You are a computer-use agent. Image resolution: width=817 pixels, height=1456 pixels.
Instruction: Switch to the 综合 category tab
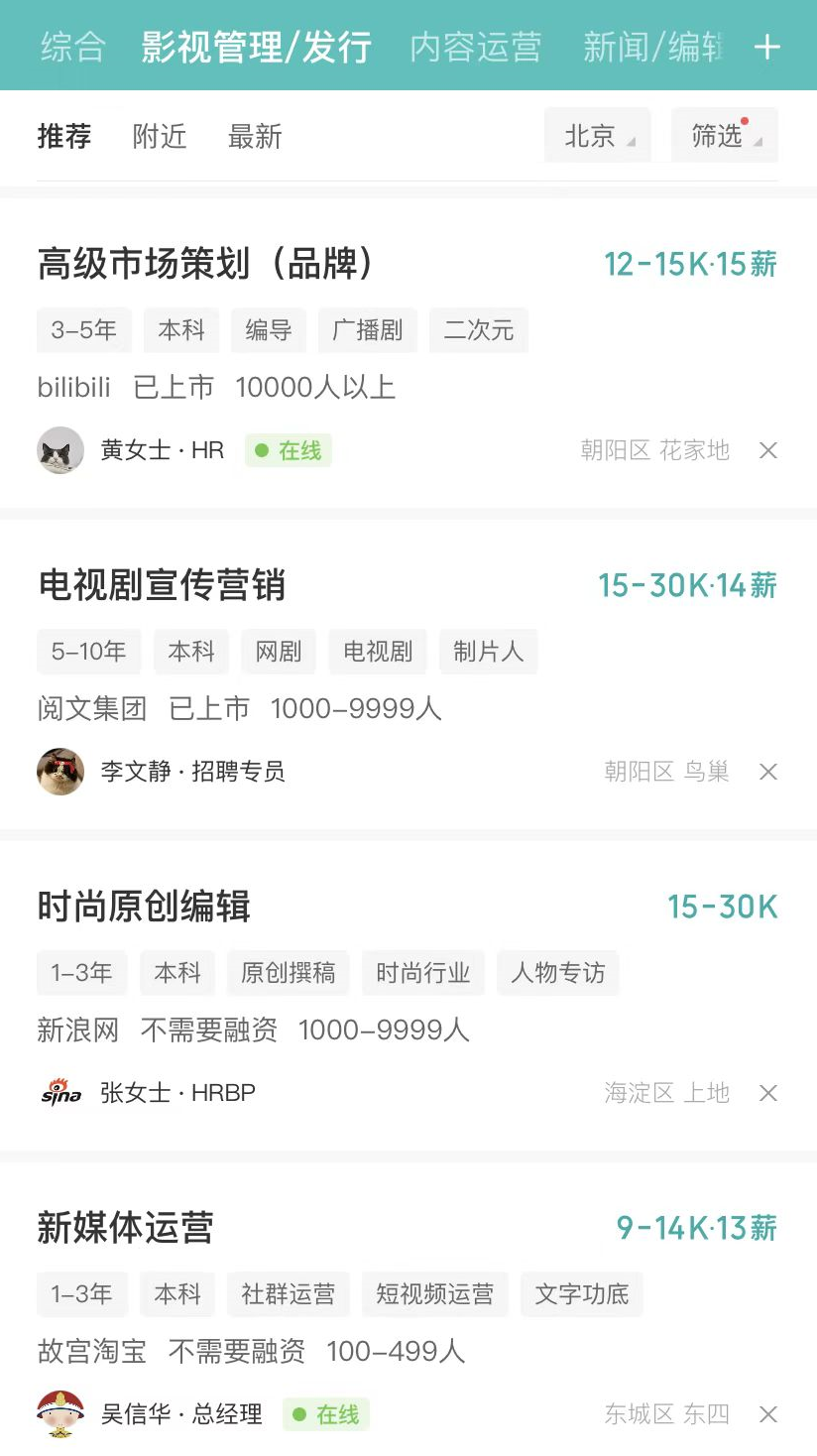[x=72, y=47]
